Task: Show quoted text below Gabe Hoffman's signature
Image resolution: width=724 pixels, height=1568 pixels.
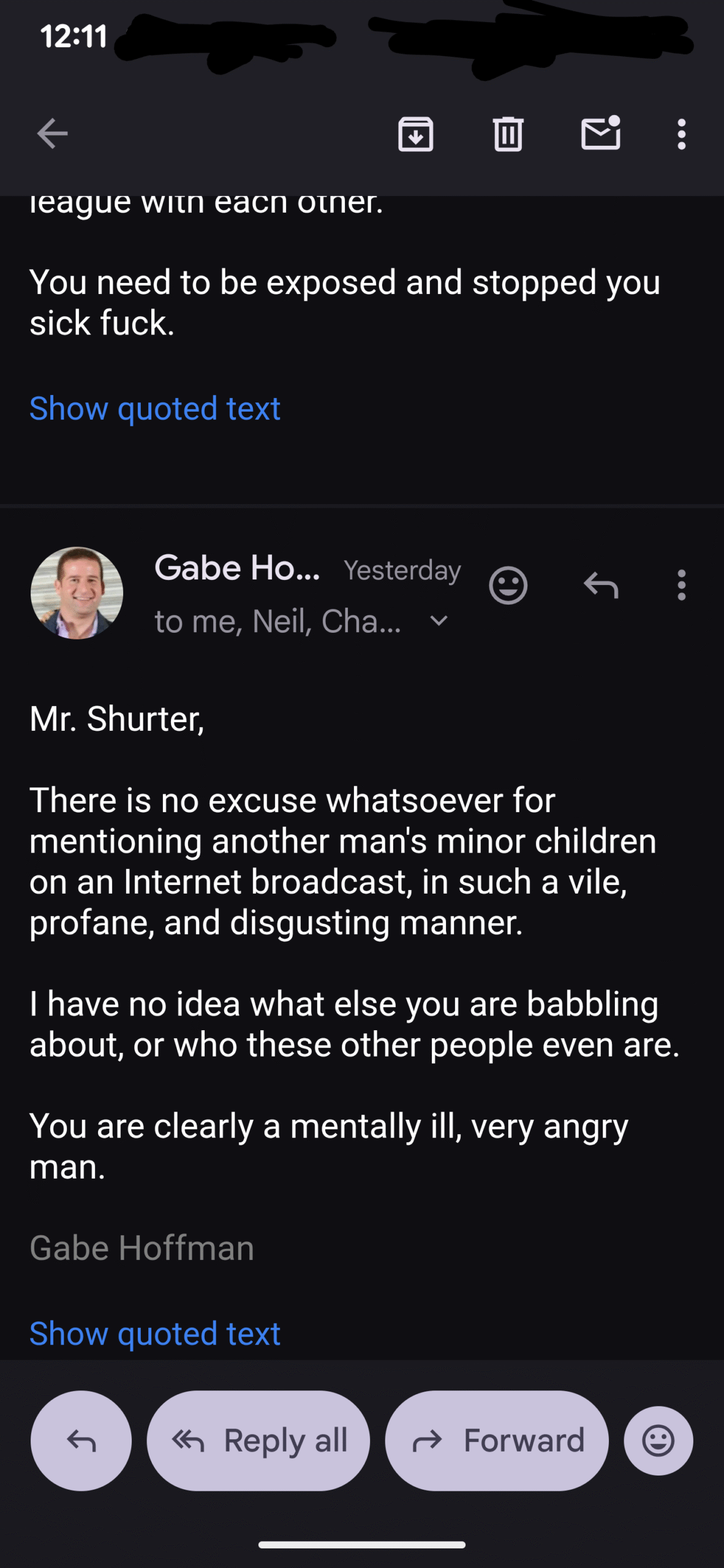Action: point(155,1333)
